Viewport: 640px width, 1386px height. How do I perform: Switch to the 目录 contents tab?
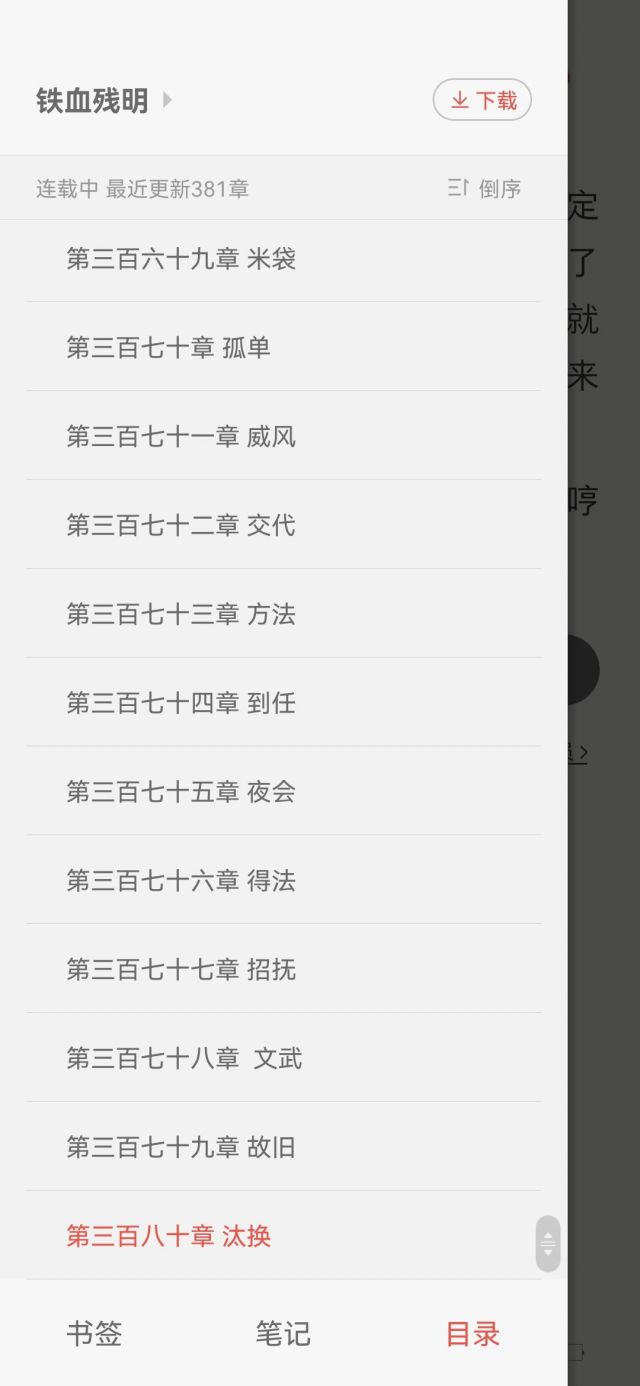tap(473, 1333)
